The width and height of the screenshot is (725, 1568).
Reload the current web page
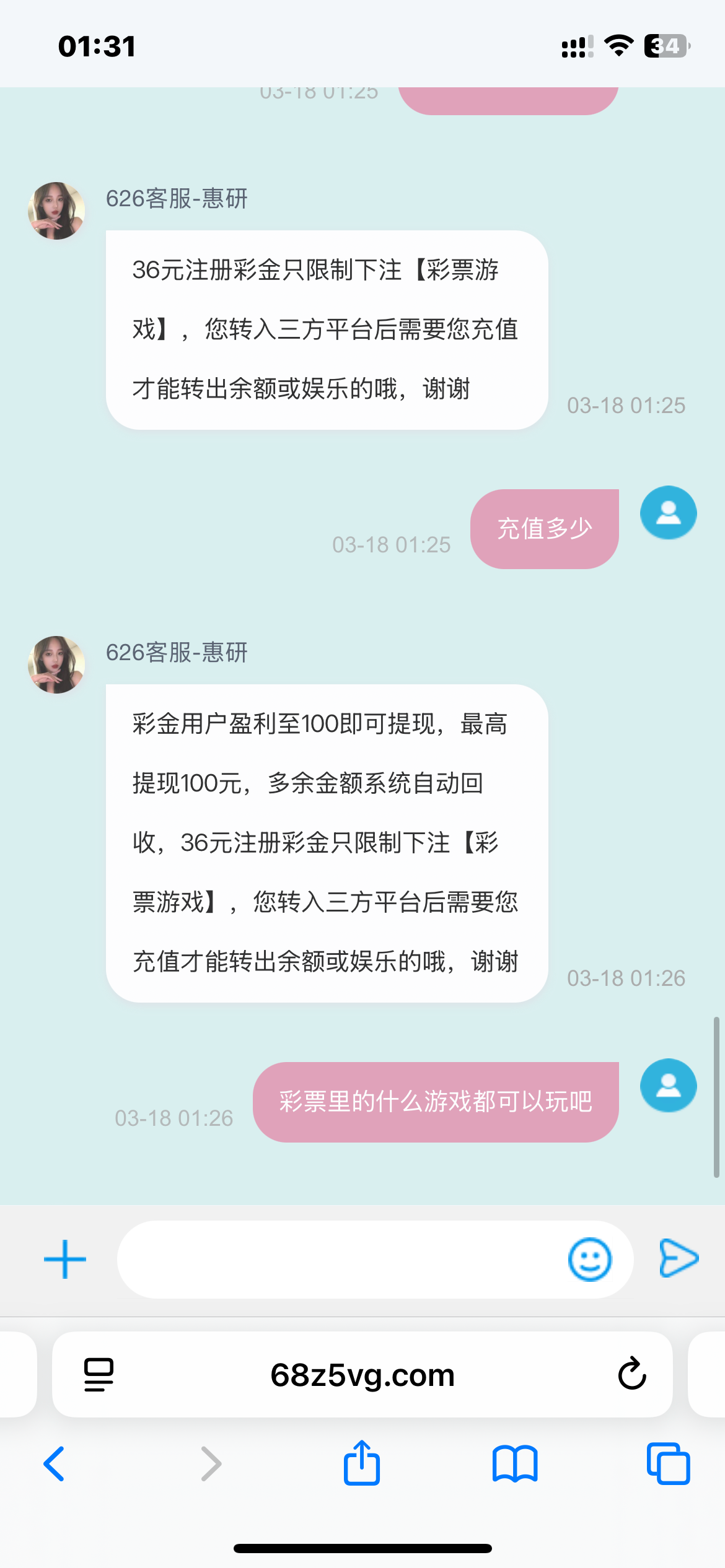[632, 1374]
